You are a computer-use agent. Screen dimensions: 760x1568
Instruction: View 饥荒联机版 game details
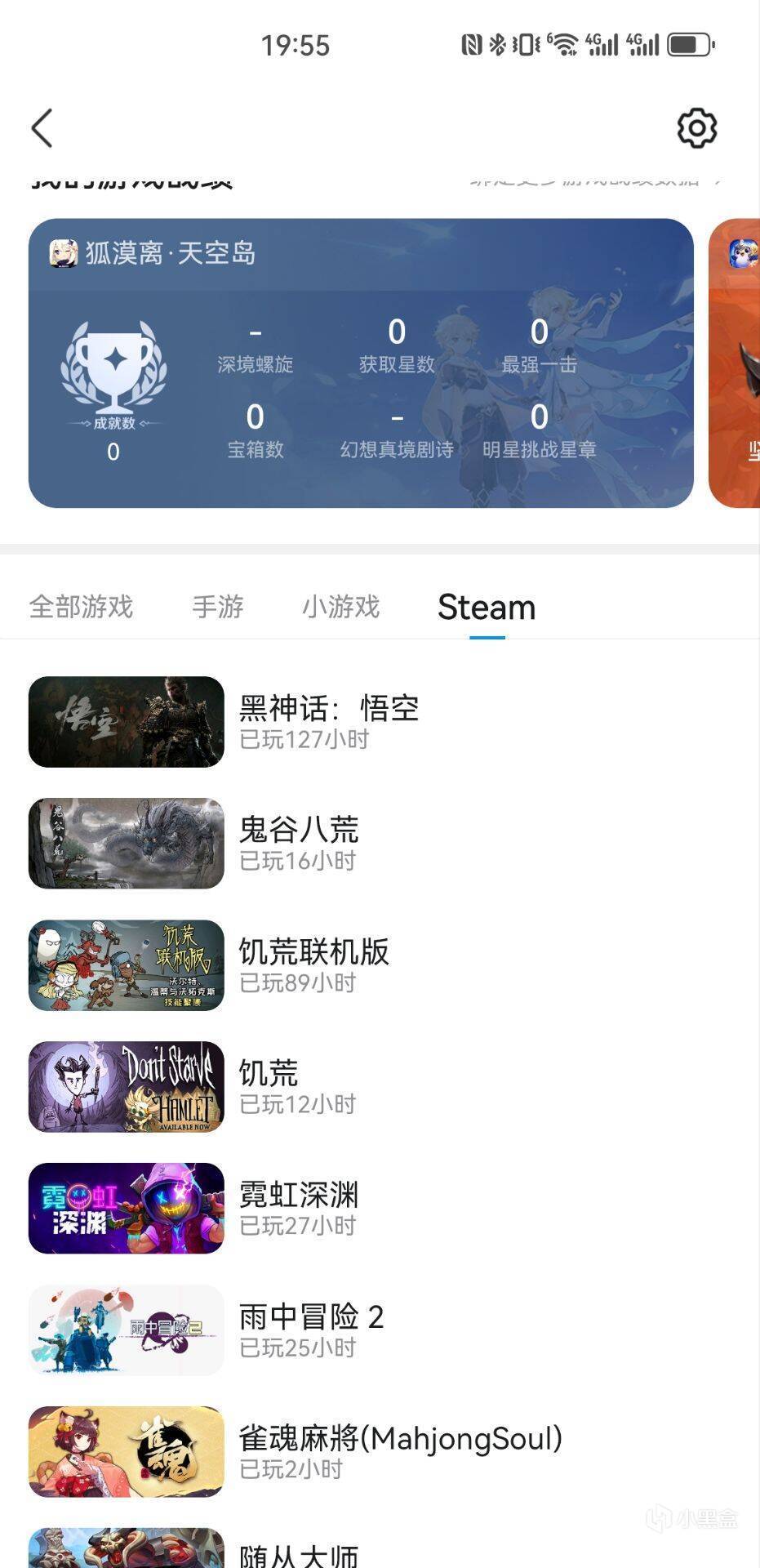(313, 964)
